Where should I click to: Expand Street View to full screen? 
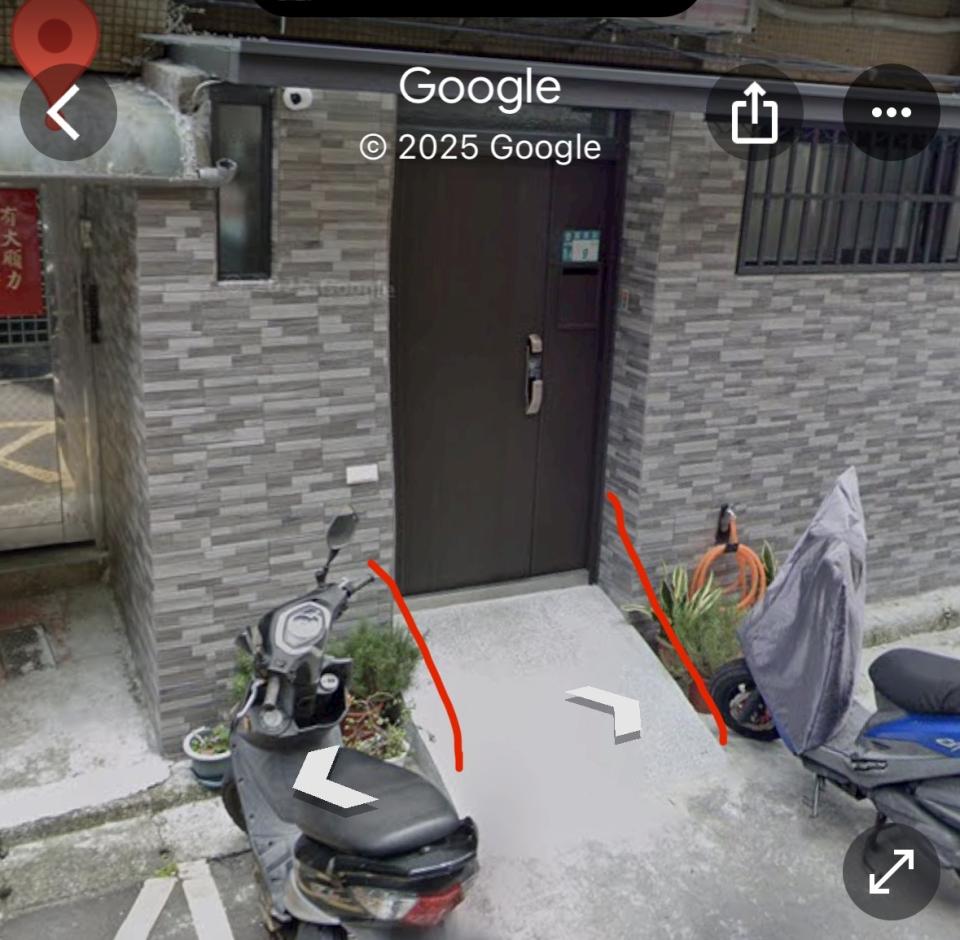point(890,871)
